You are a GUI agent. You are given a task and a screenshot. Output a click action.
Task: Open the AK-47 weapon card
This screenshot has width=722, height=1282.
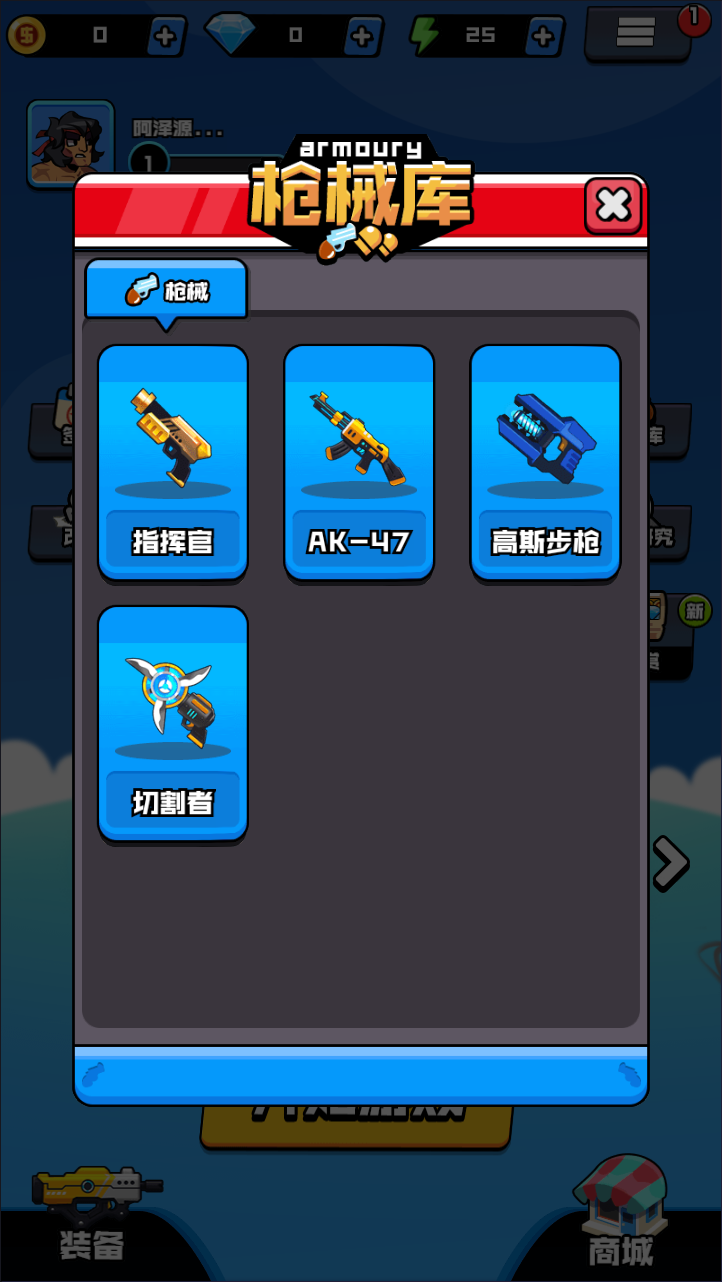[x=359, y=462]
